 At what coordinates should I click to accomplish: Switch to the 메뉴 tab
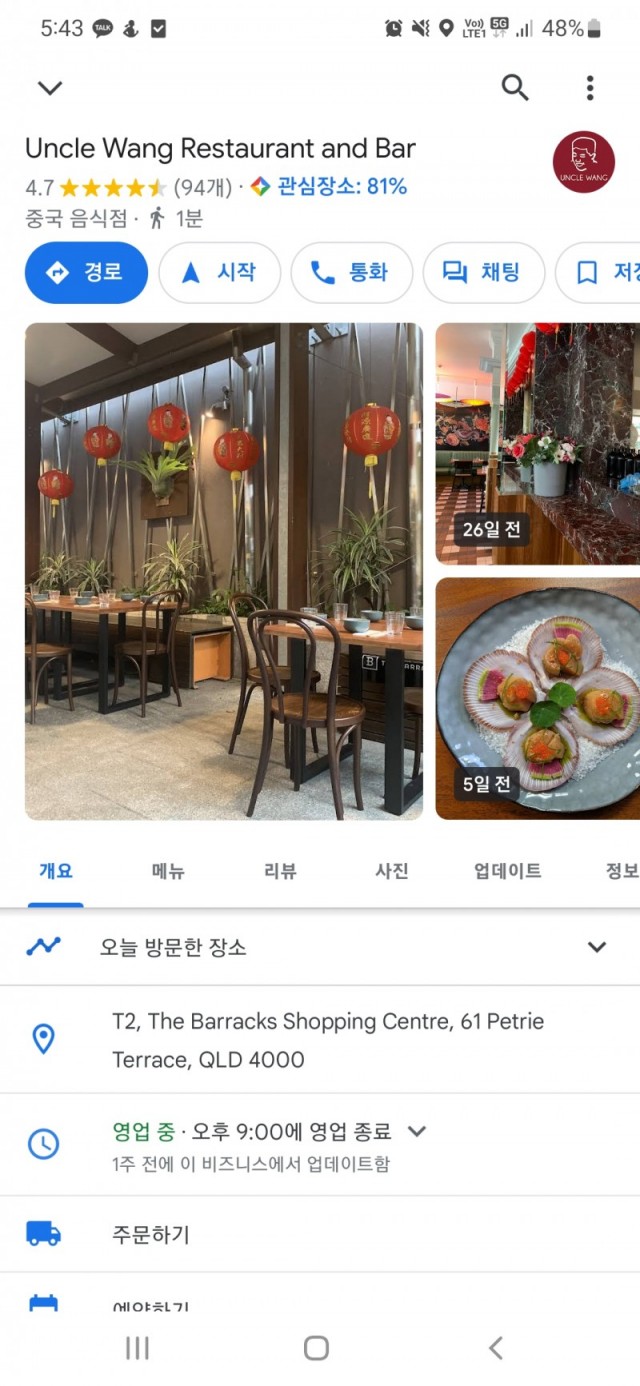tap(168, 871)
